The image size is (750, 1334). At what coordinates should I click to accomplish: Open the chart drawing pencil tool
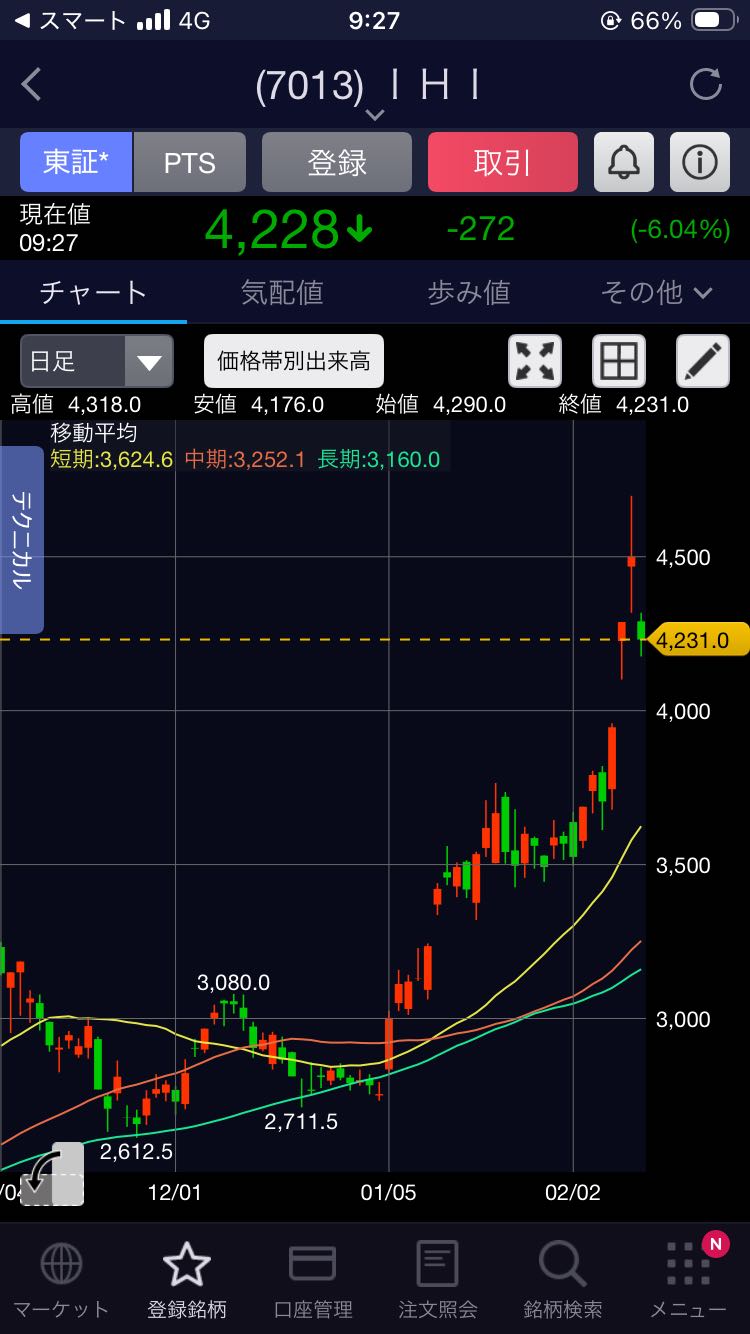703,361
